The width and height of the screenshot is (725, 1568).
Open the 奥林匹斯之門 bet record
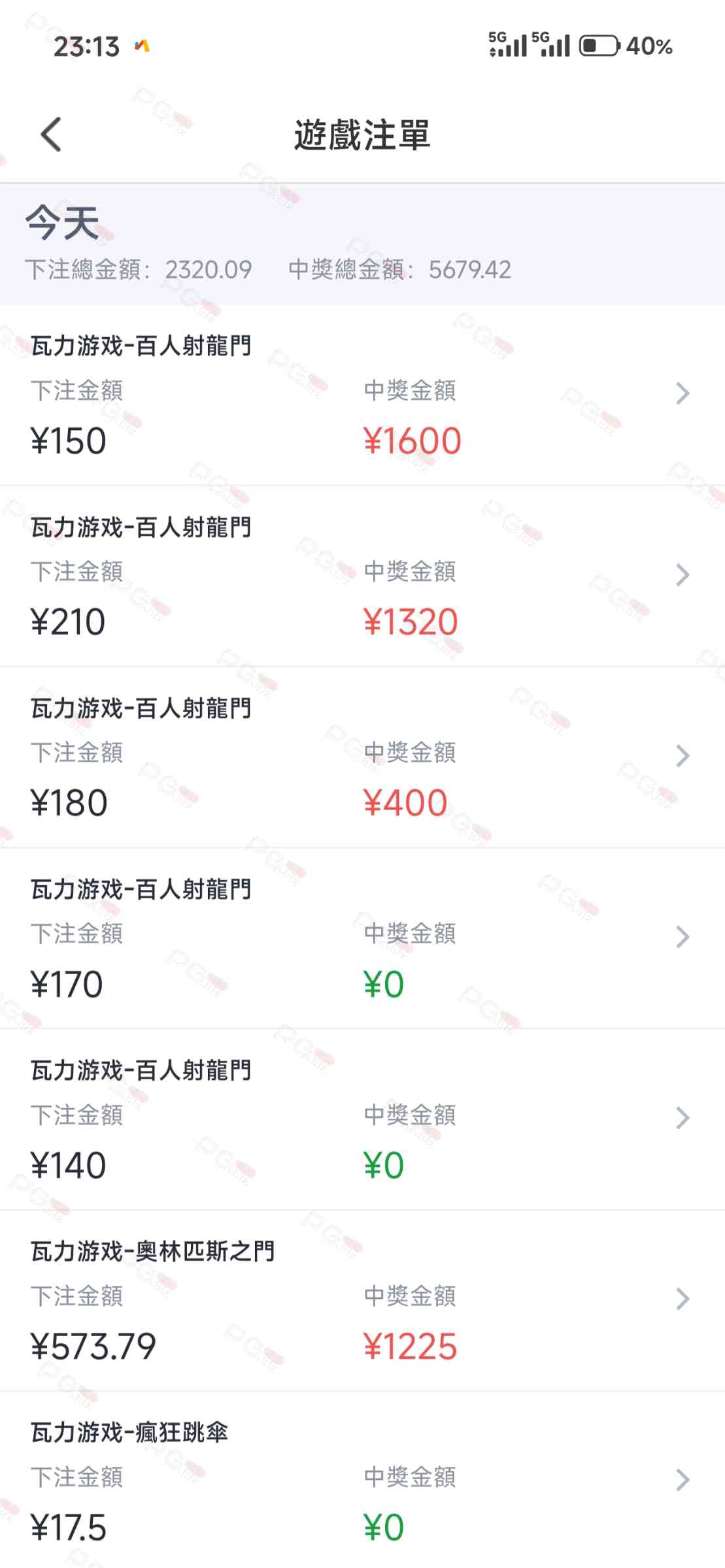point(682,1299)
